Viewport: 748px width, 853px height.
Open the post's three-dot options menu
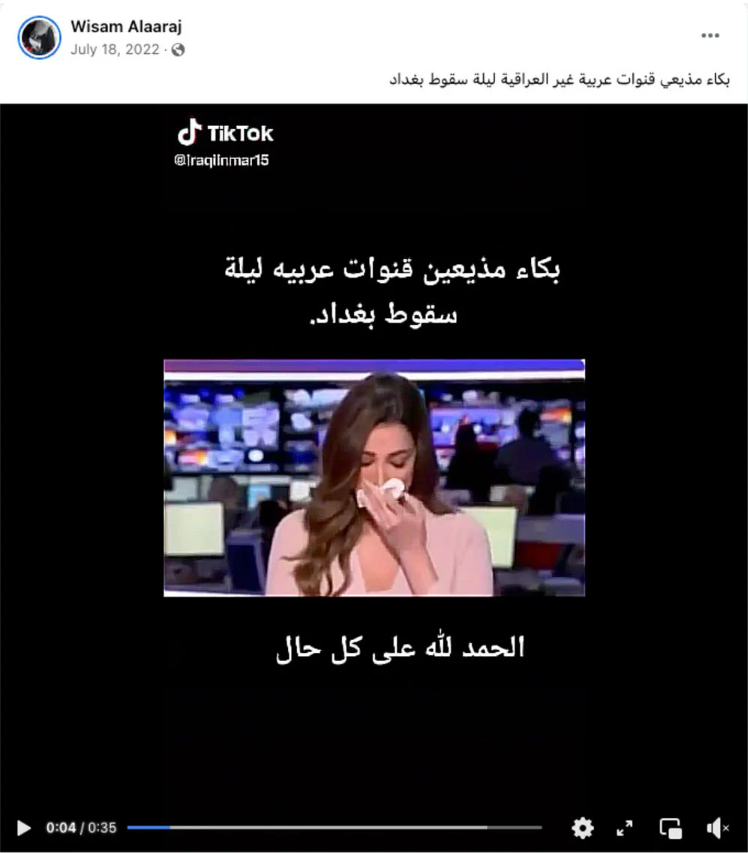coord(710,35)
